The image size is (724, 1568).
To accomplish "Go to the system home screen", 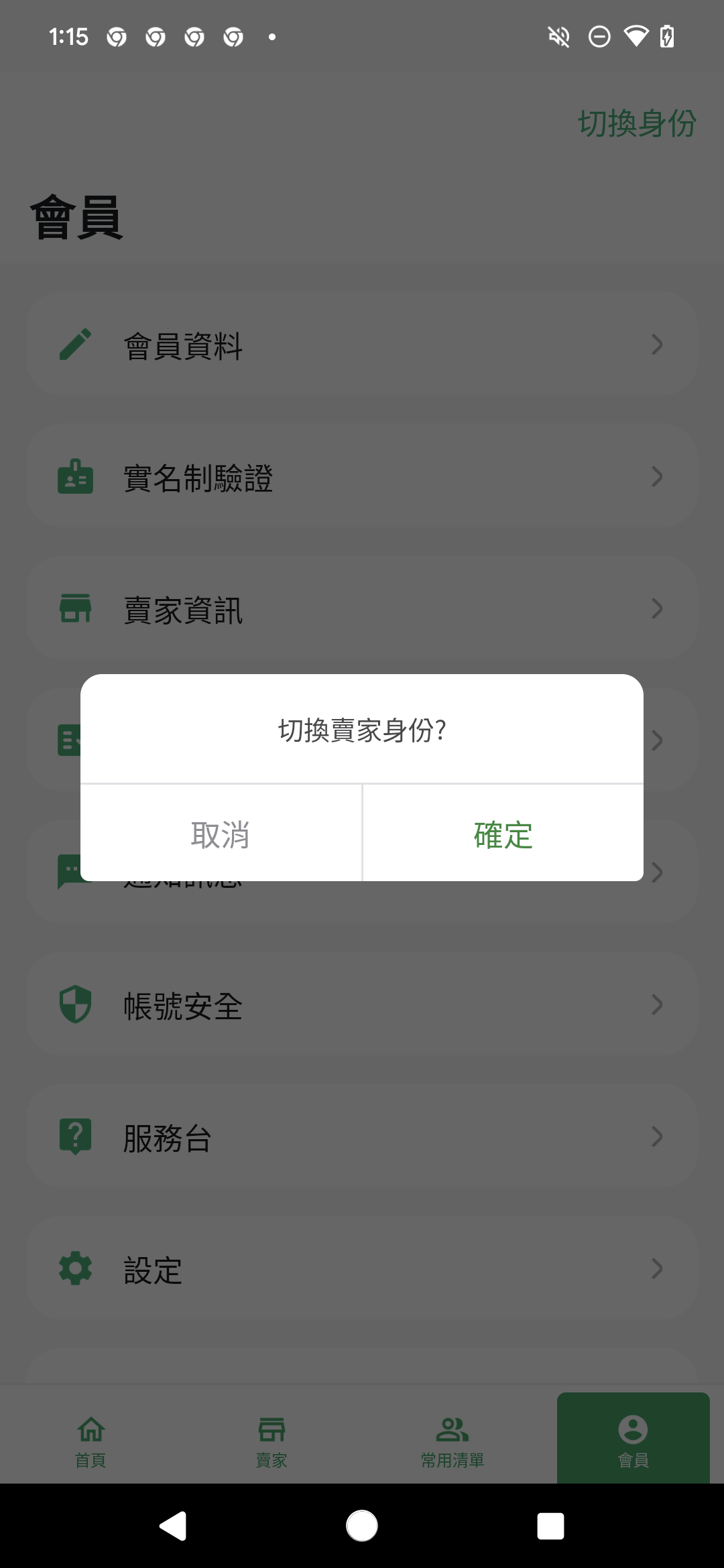I will 362,1526.
